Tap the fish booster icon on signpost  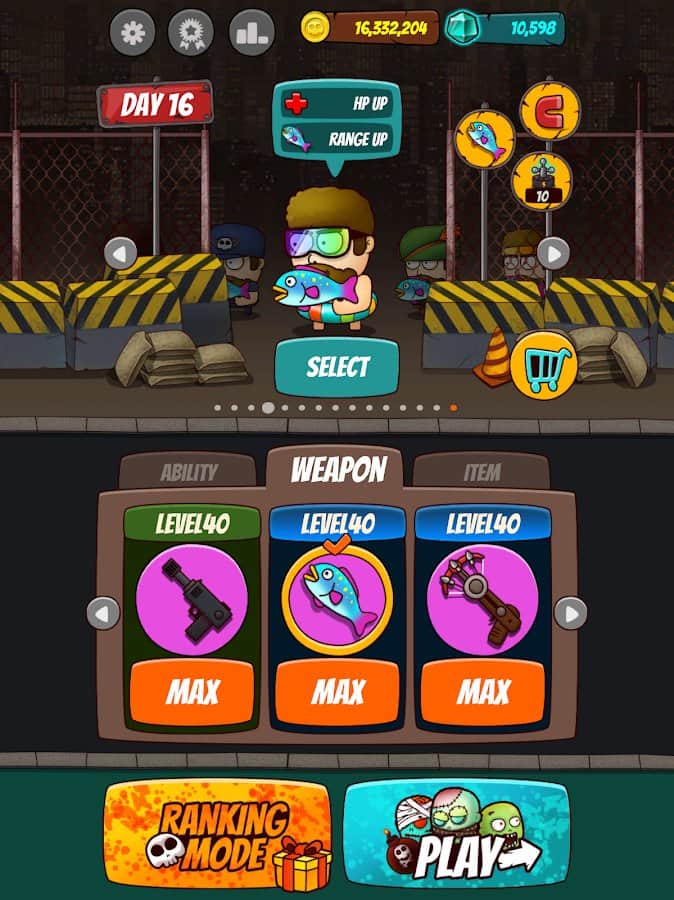click(x=485, y=138)
